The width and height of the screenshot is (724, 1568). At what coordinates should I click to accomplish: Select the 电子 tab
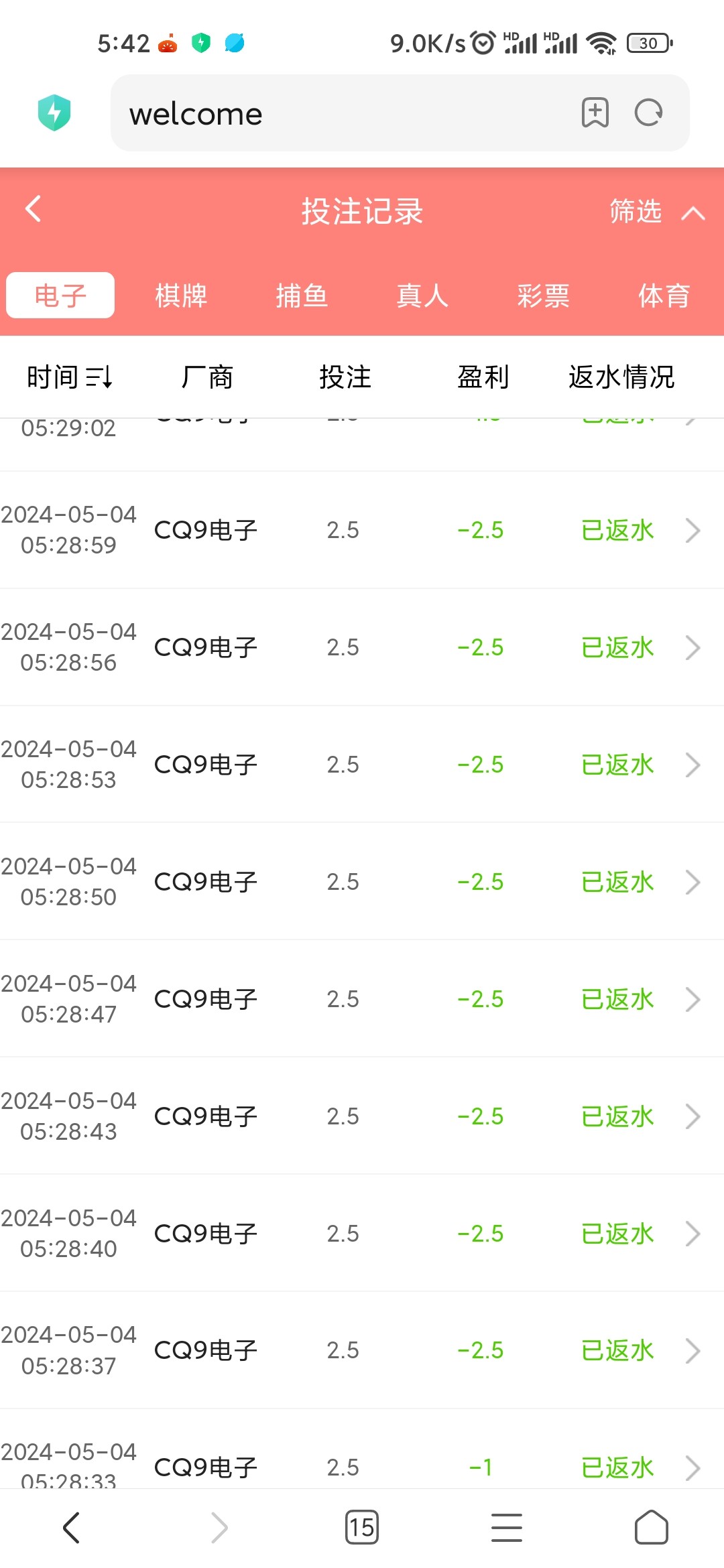(60, 296)
